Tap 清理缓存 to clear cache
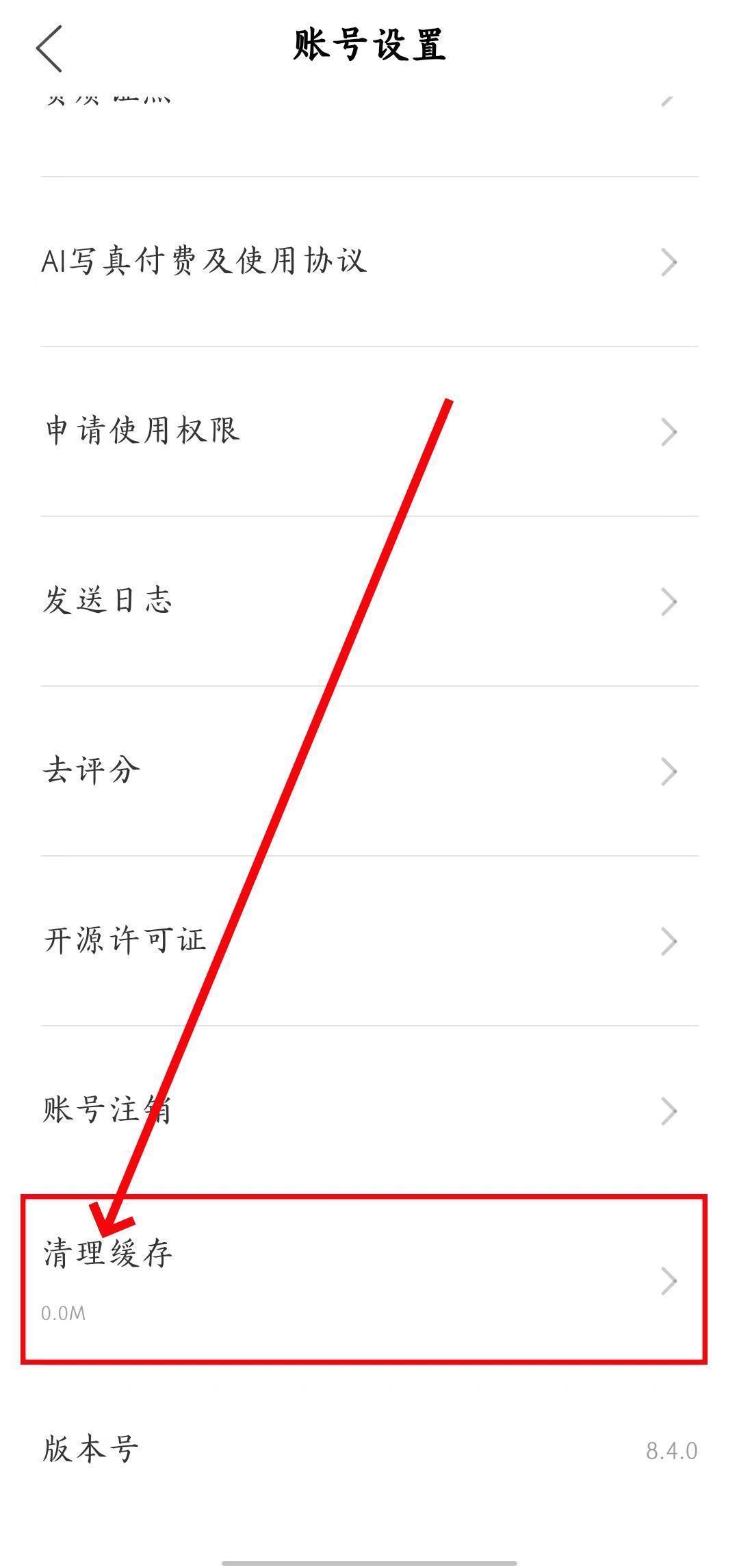This screenshot has height=1568, width=739. tap(369, 1279)
